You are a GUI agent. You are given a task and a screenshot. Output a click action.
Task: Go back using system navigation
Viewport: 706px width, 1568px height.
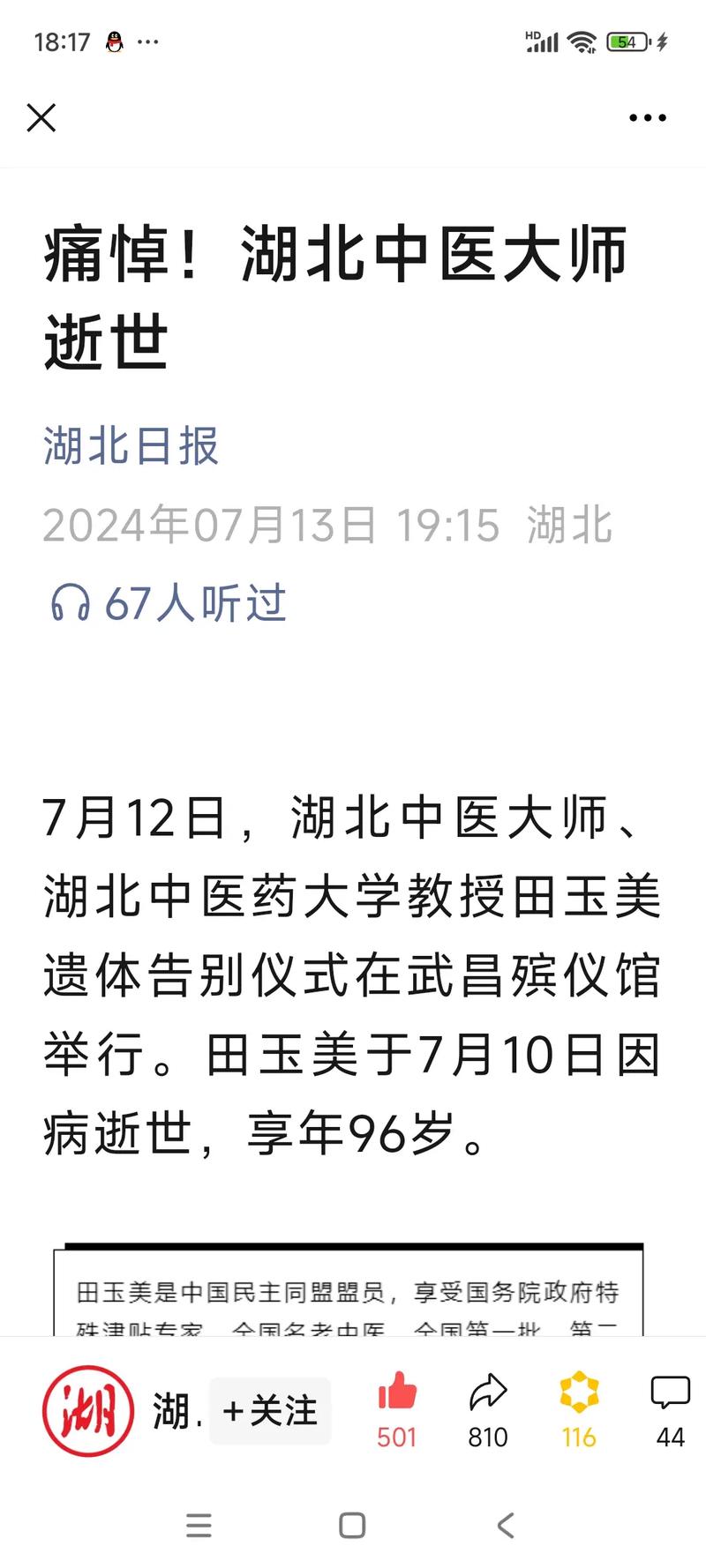(505, 1526)
